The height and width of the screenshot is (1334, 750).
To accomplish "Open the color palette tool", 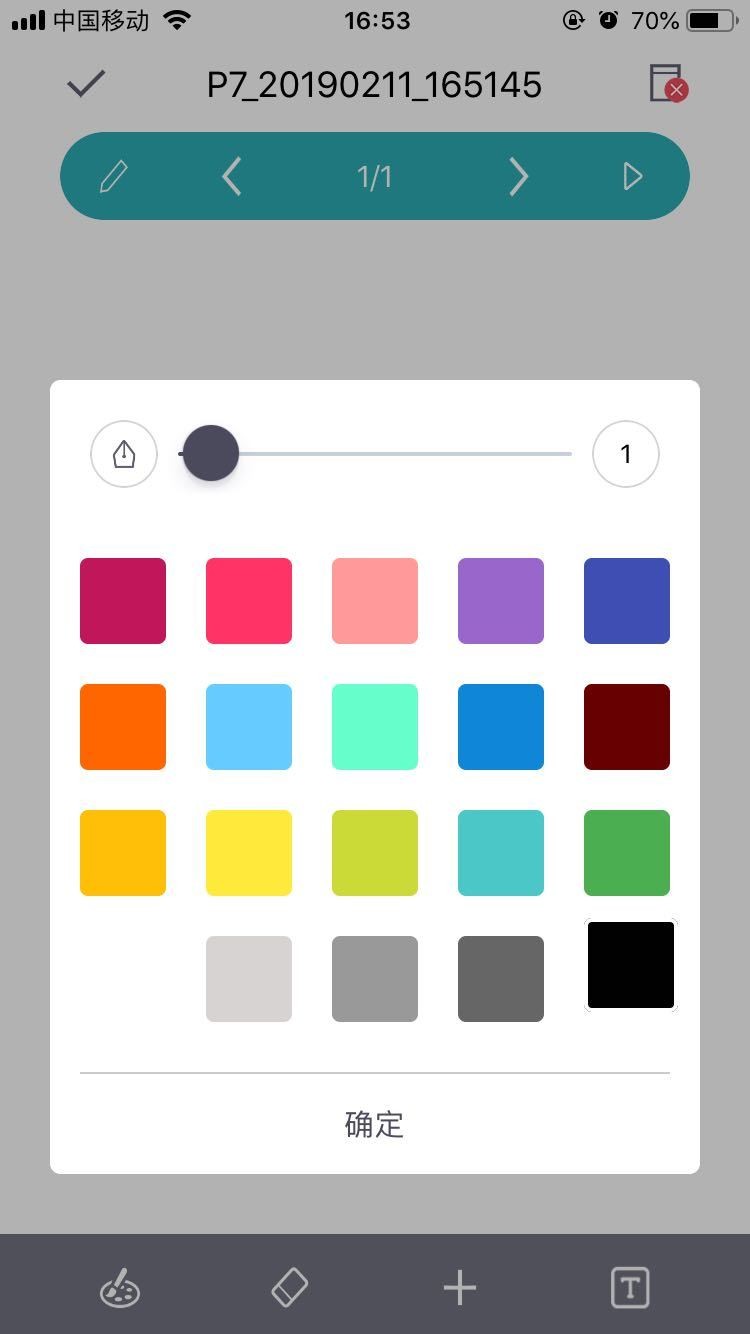I will (120, 1288).
